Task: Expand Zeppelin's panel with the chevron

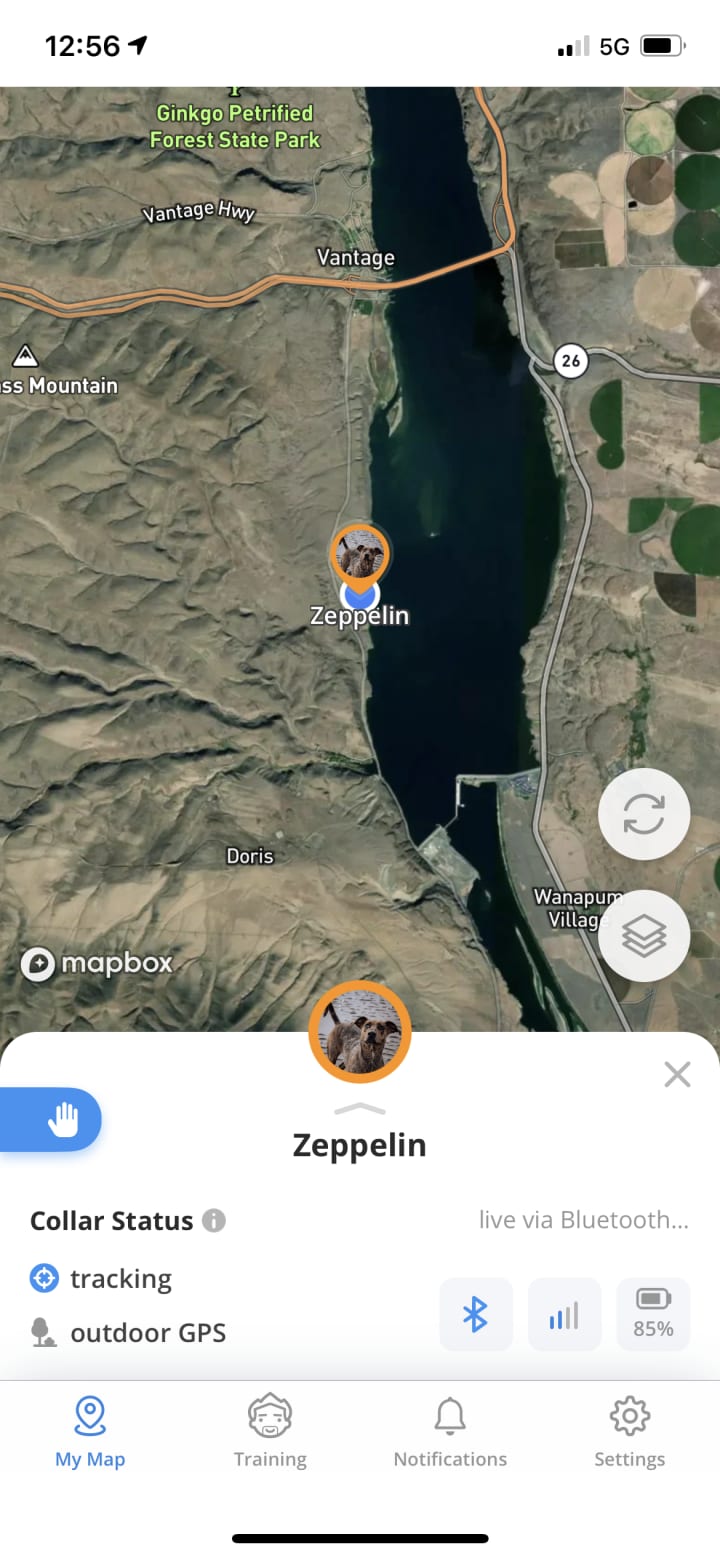Action: [x=360, y=1108]
